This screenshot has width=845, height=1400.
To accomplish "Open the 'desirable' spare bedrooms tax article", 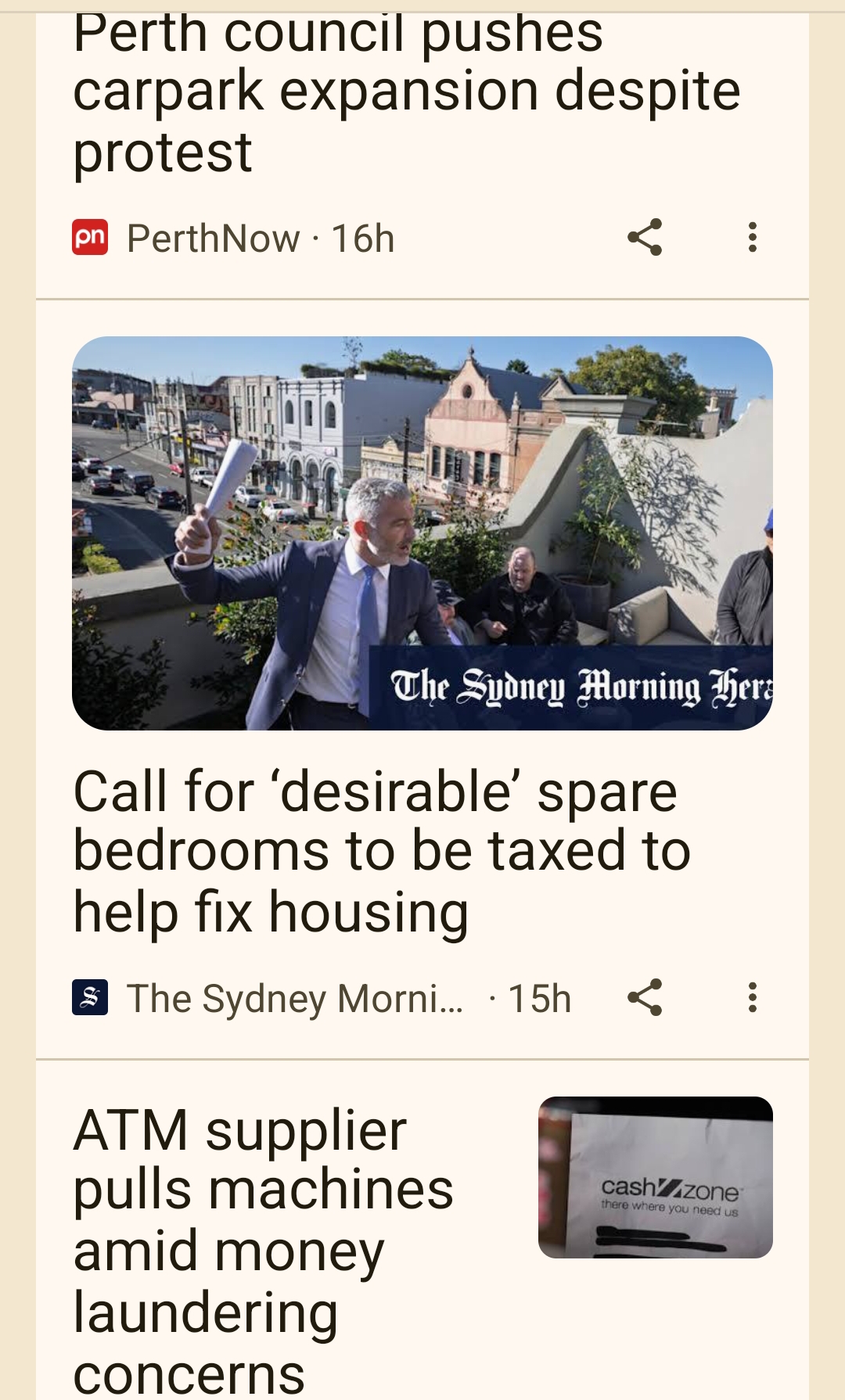I will (382, 851).
